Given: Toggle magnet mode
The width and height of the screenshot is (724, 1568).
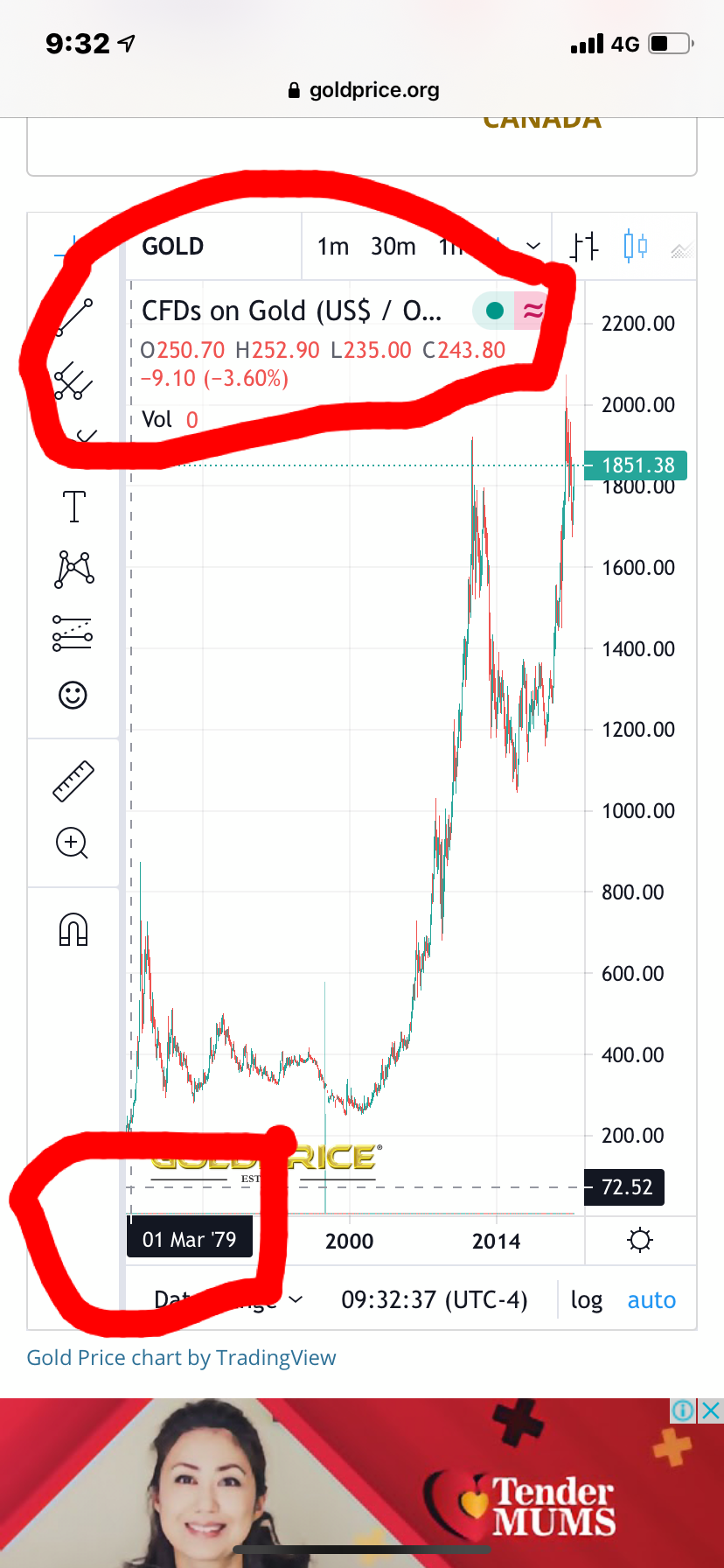Looking at the screenshot, I should [73, 930].
